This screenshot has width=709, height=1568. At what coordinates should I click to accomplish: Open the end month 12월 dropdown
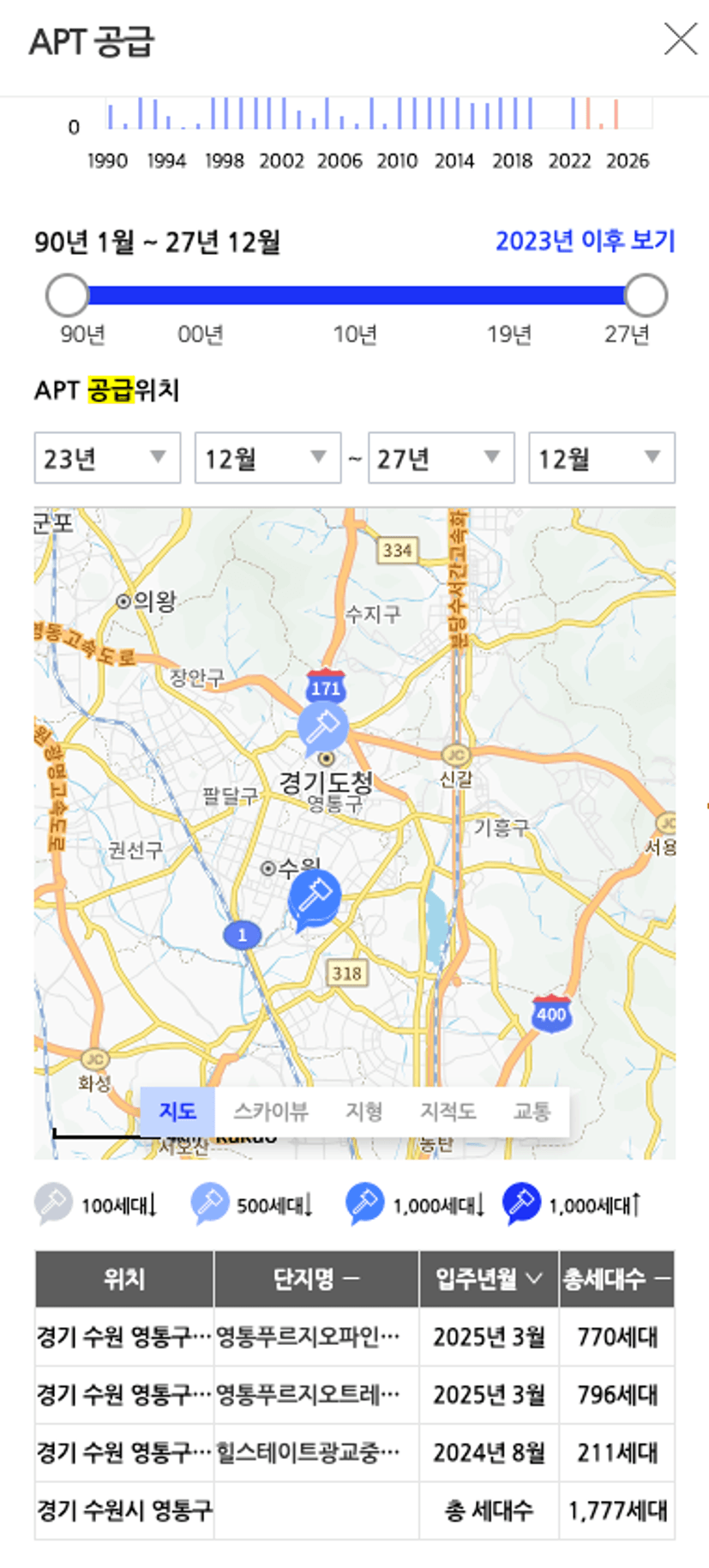coord(602,458)
